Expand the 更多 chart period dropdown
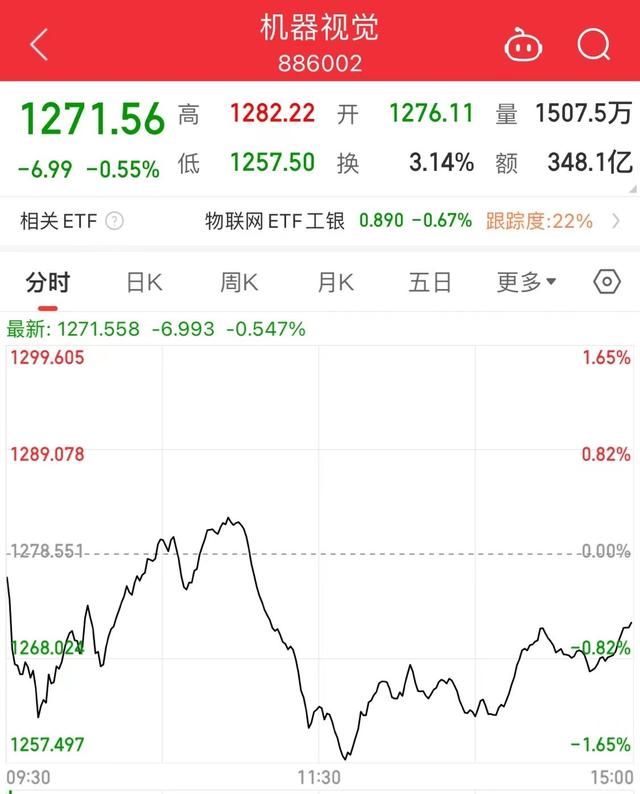 point(527,283)
